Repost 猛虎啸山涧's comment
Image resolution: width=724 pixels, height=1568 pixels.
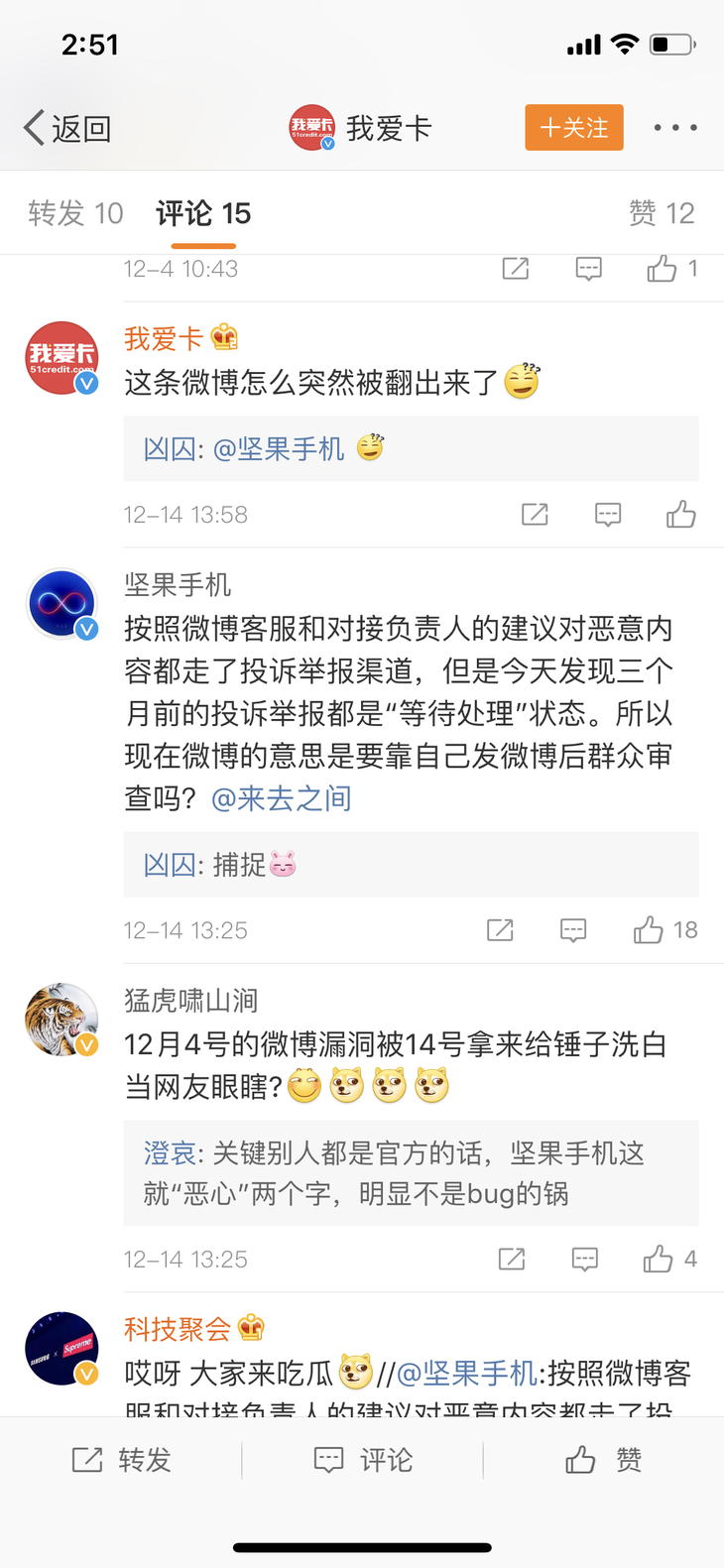pyautogui.click(x=512, y=1260)
